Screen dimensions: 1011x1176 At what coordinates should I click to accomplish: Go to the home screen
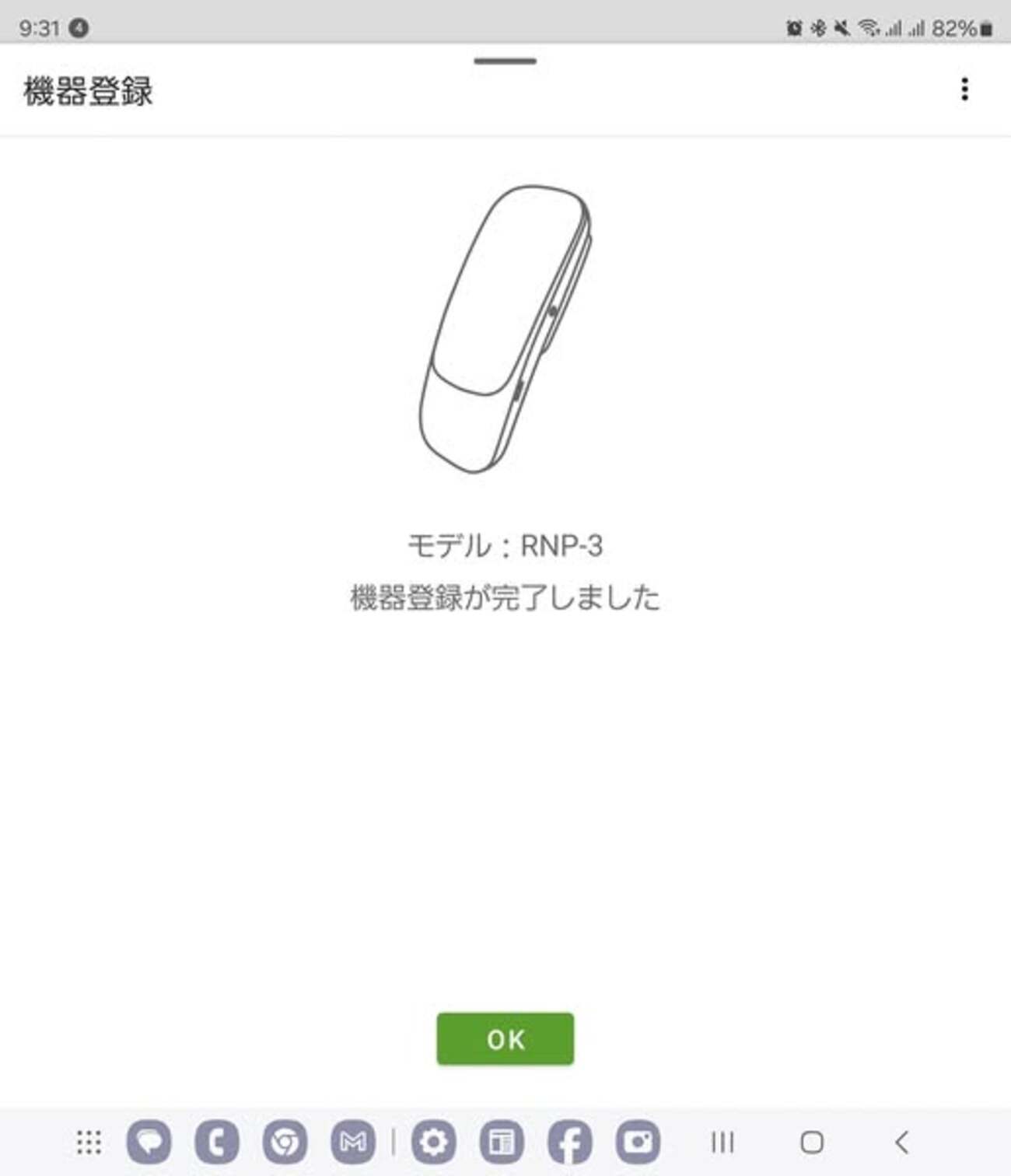[x=812, y=1142]
